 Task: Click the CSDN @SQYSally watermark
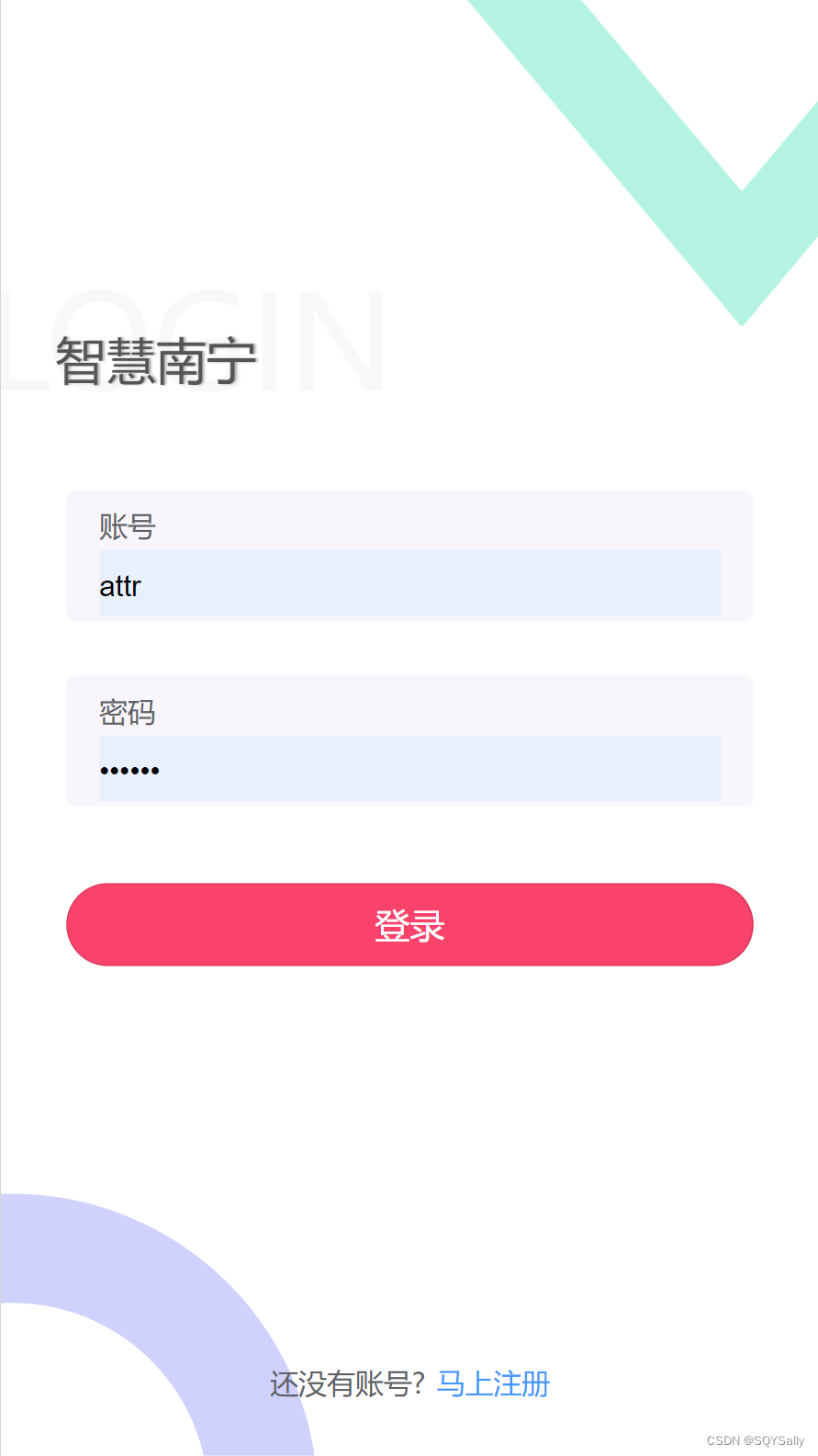pyautogui.click(x=756, y=1441)
